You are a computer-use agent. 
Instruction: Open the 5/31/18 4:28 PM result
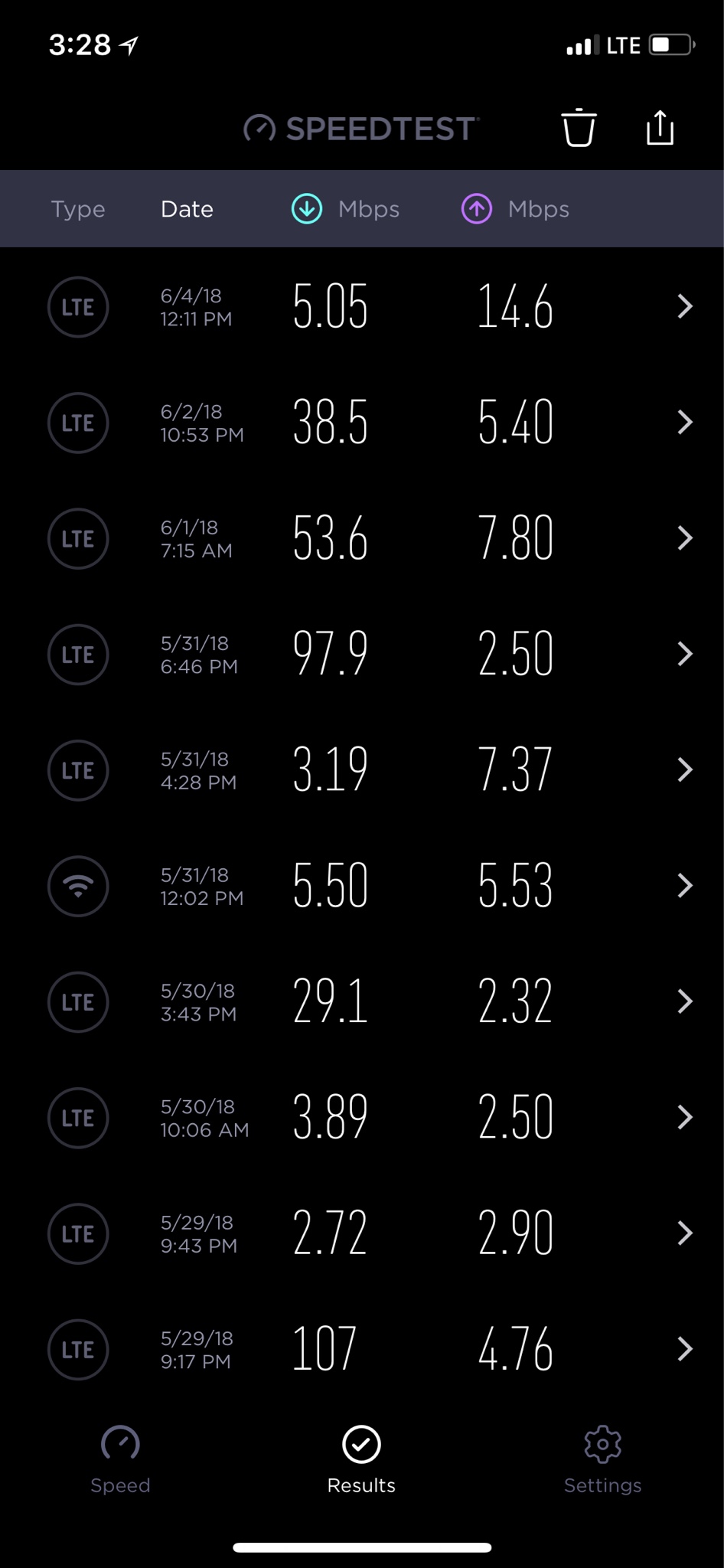(x=362, y=770)
